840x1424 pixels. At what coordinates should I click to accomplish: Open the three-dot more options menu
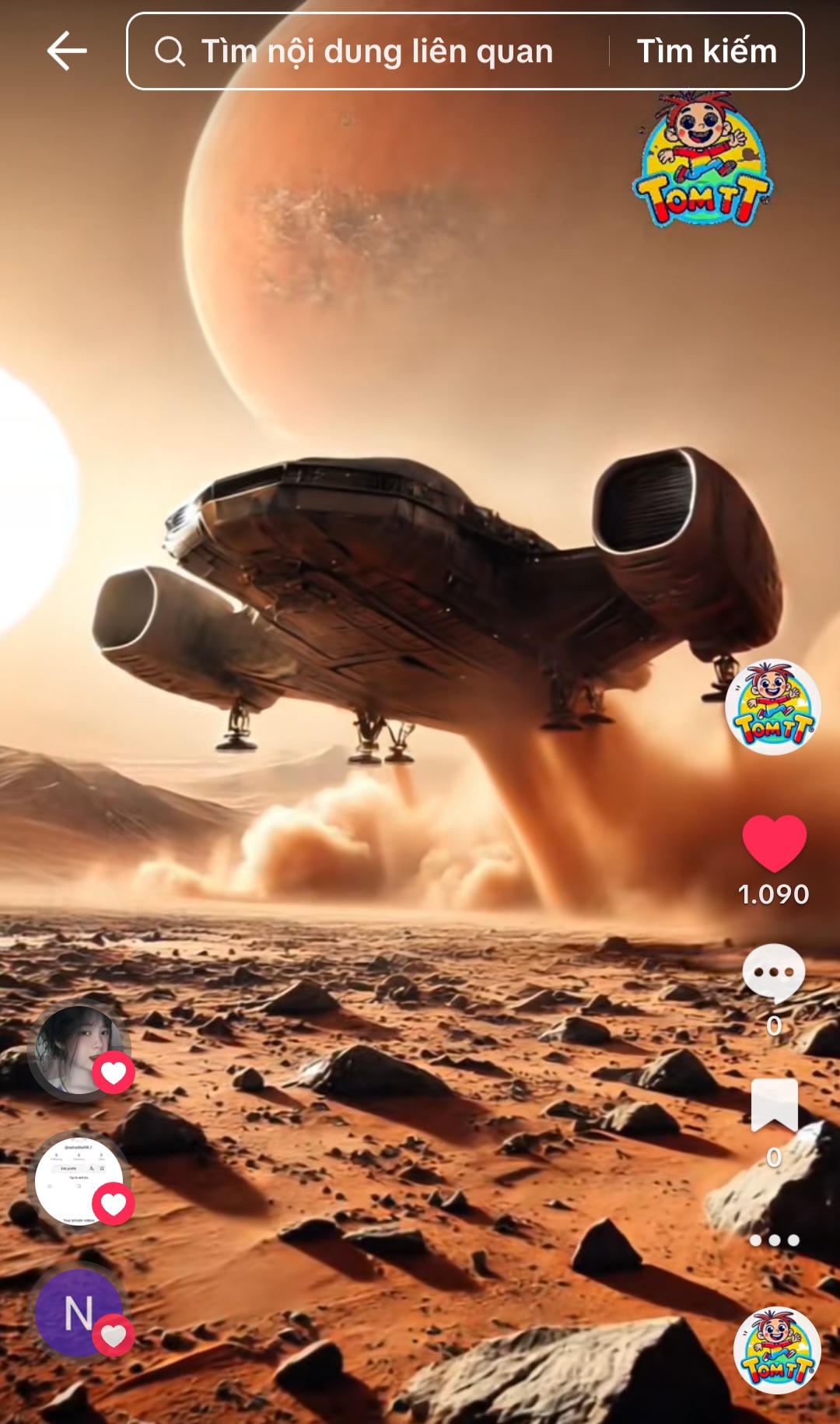click(x=774, y=1240)
